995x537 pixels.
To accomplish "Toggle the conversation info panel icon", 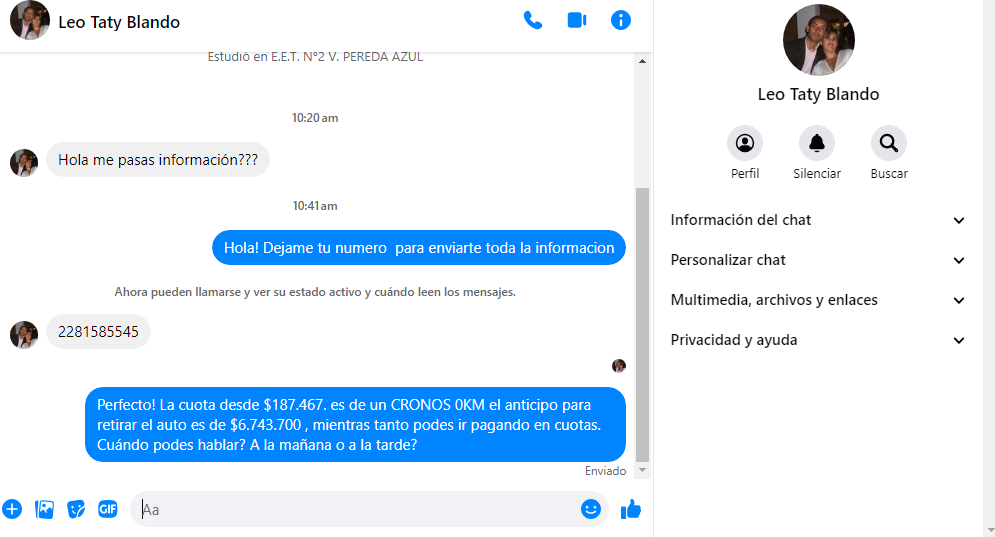I will [x=621, y=20].
